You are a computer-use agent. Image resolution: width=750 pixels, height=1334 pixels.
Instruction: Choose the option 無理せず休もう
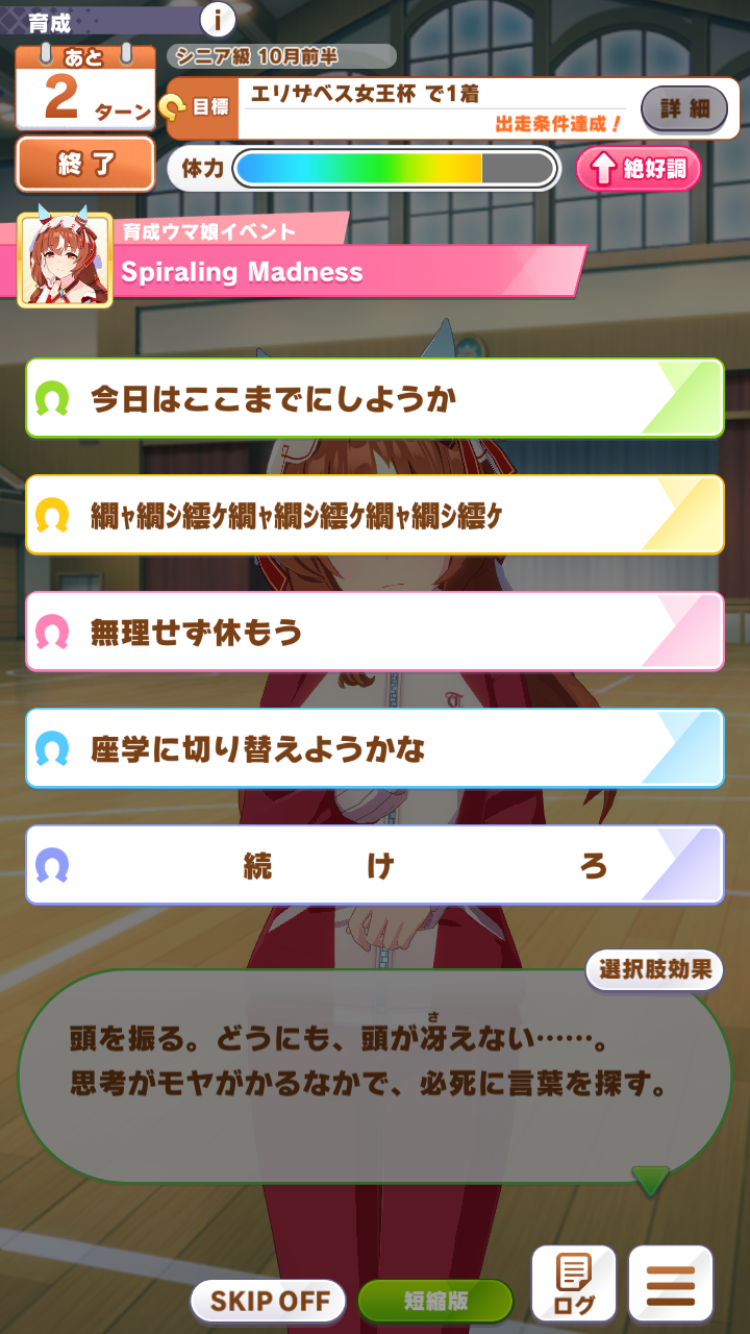(374, 632)
